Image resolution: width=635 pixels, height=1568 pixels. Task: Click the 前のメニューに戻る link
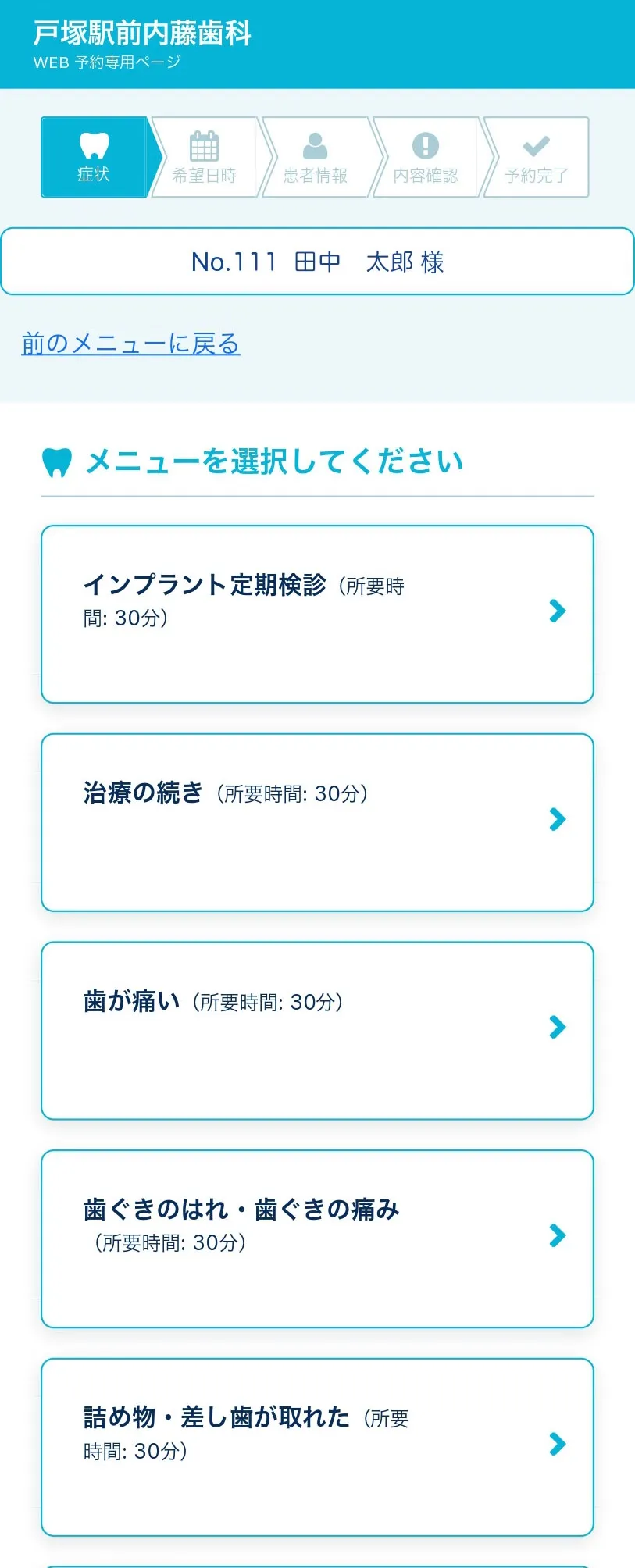point(130,344)
